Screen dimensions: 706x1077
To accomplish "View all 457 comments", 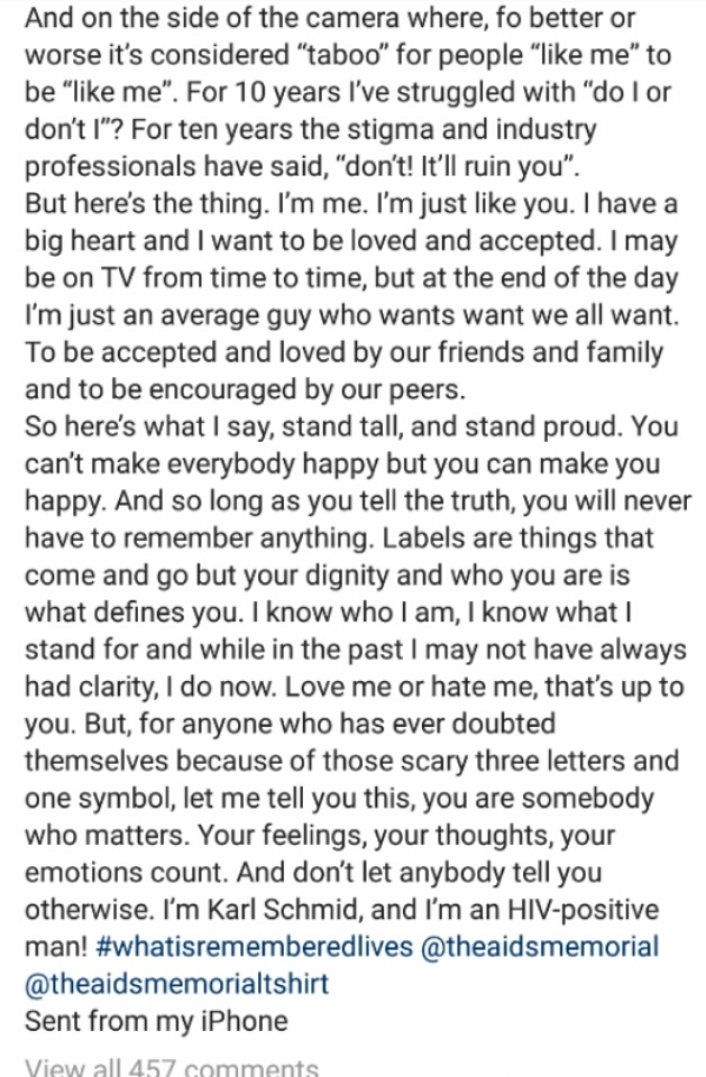I will 171,1066.
